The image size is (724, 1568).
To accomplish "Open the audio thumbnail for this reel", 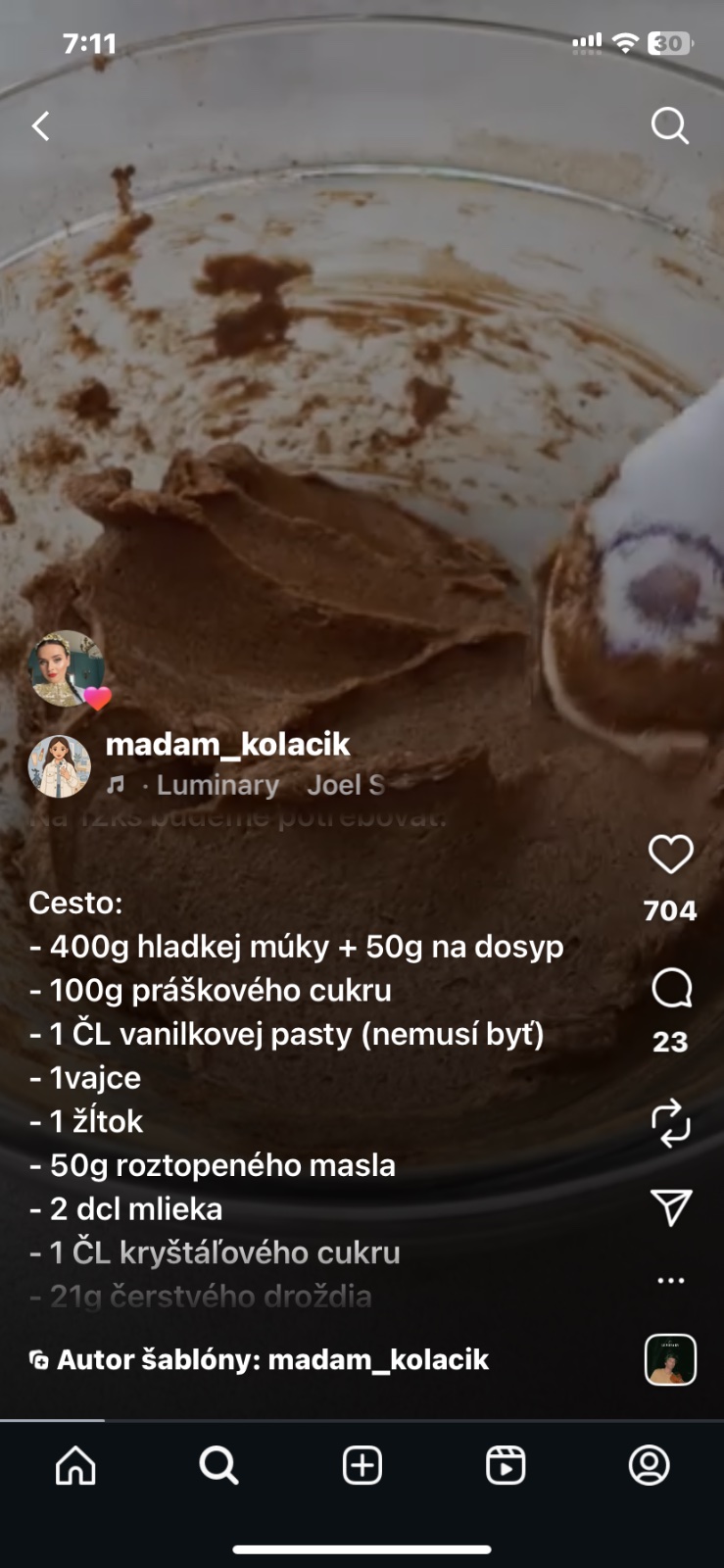I will tap(670, 1359).
